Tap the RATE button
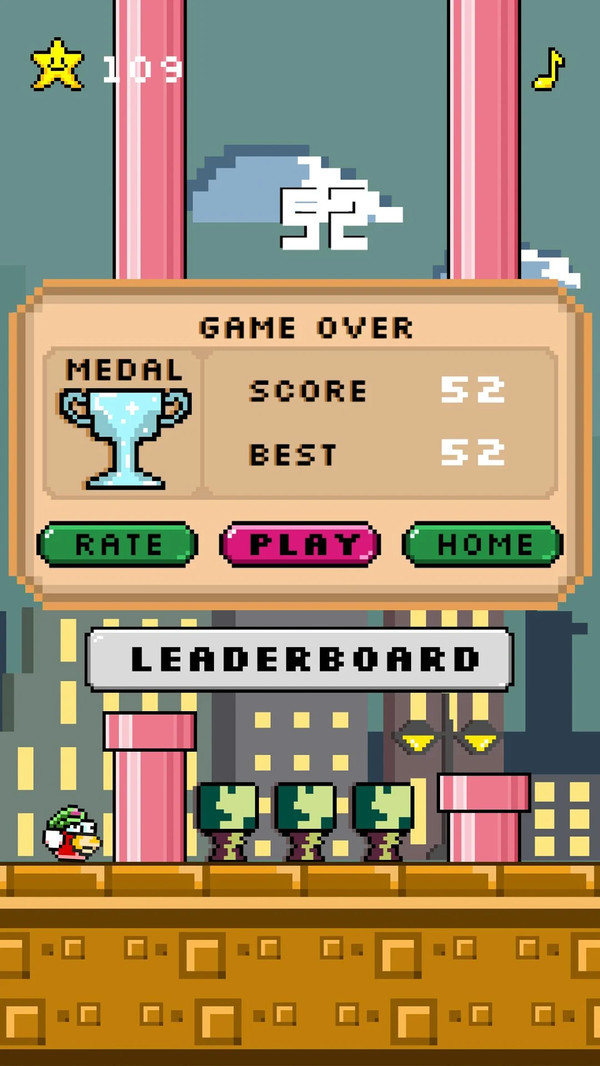This screenshot has height=1066, width=600. [x=117, y=544]
